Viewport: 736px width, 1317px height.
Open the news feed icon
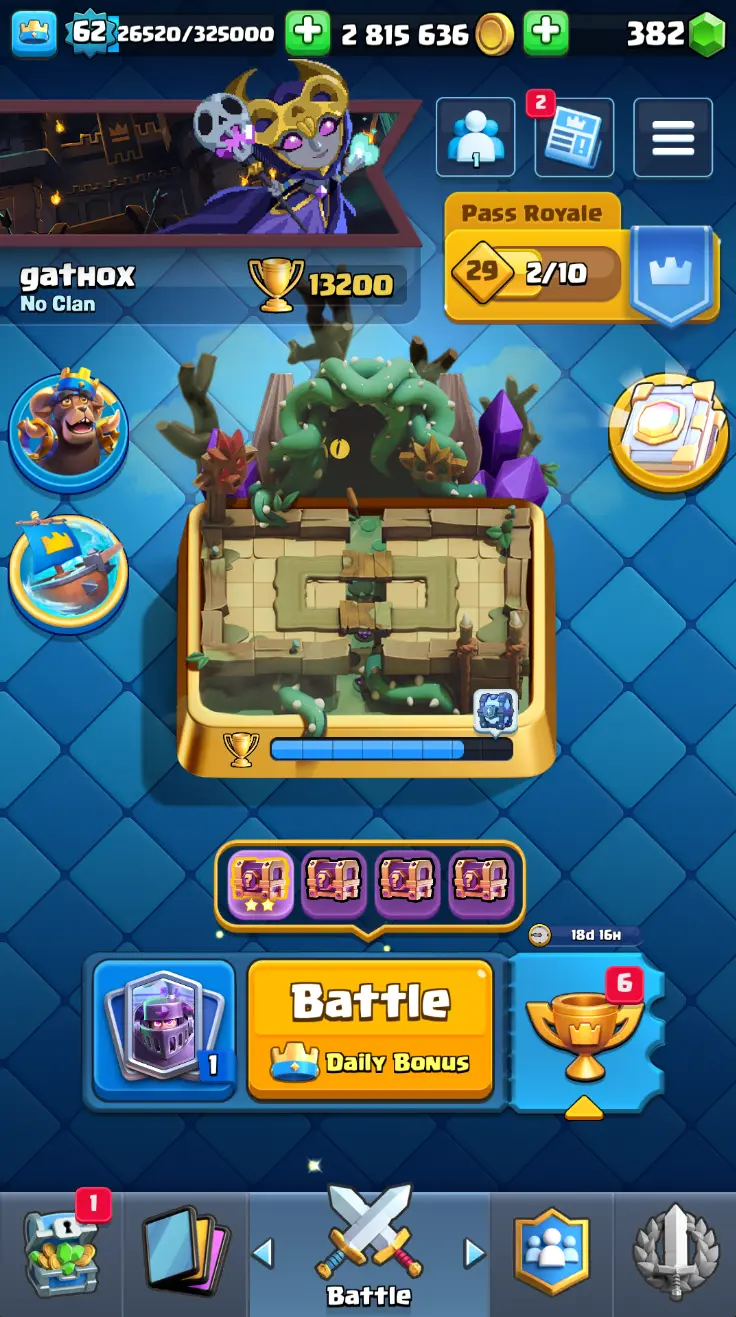pos(574,138)
